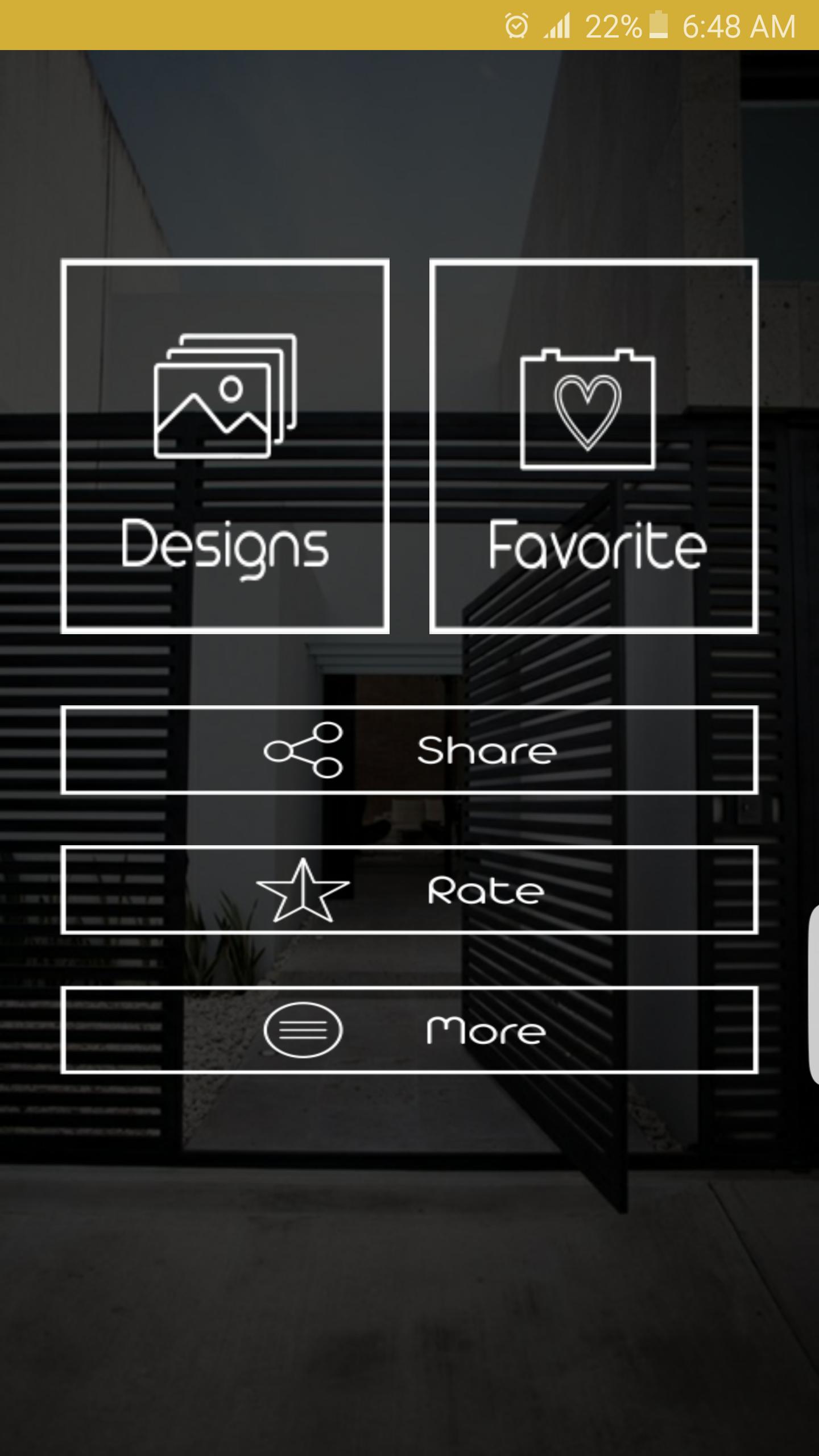Click the star icon in the Rate bar
The height and width of the screenshot is (1456, 819).
[303, 890]
